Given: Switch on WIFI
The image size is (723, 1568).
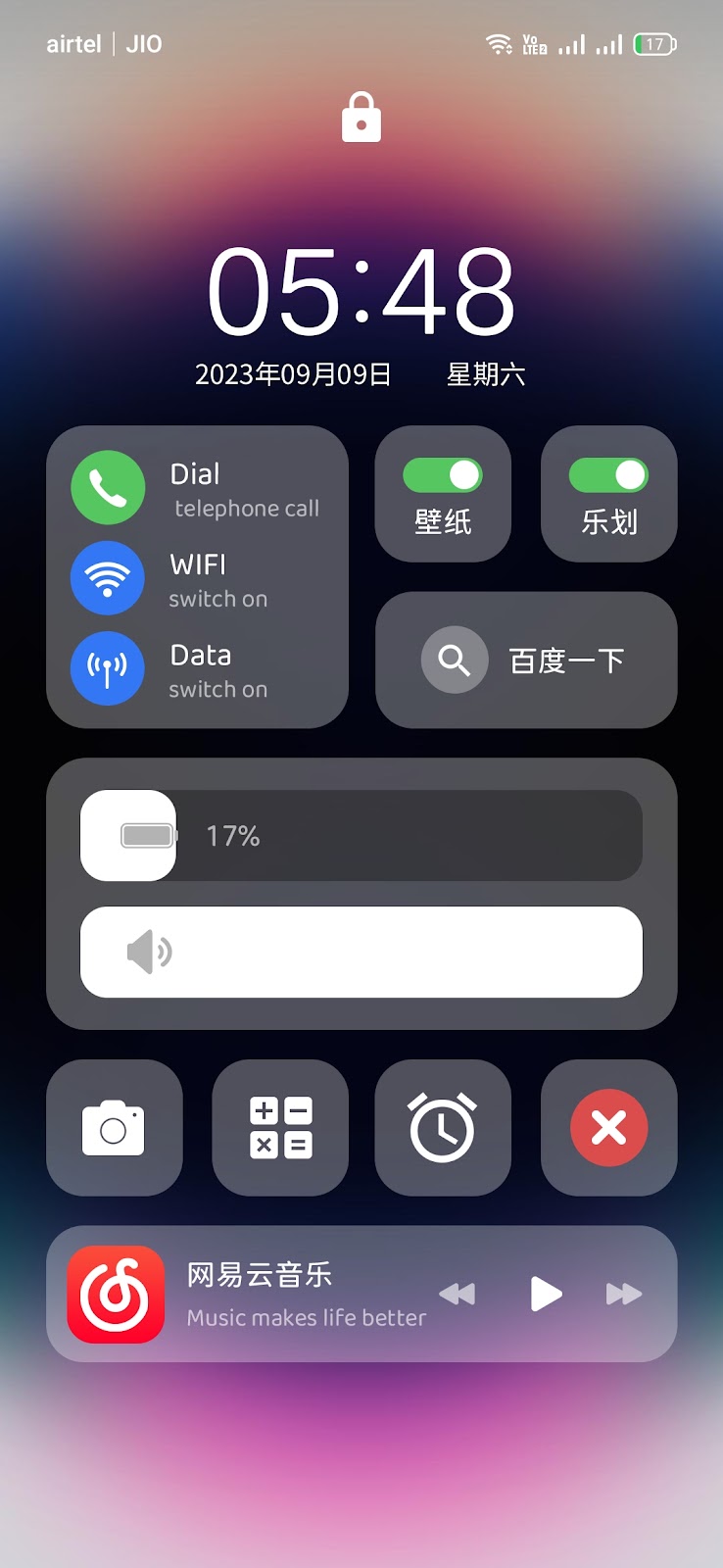Looking at the screenshot, I should pos(108,578).
